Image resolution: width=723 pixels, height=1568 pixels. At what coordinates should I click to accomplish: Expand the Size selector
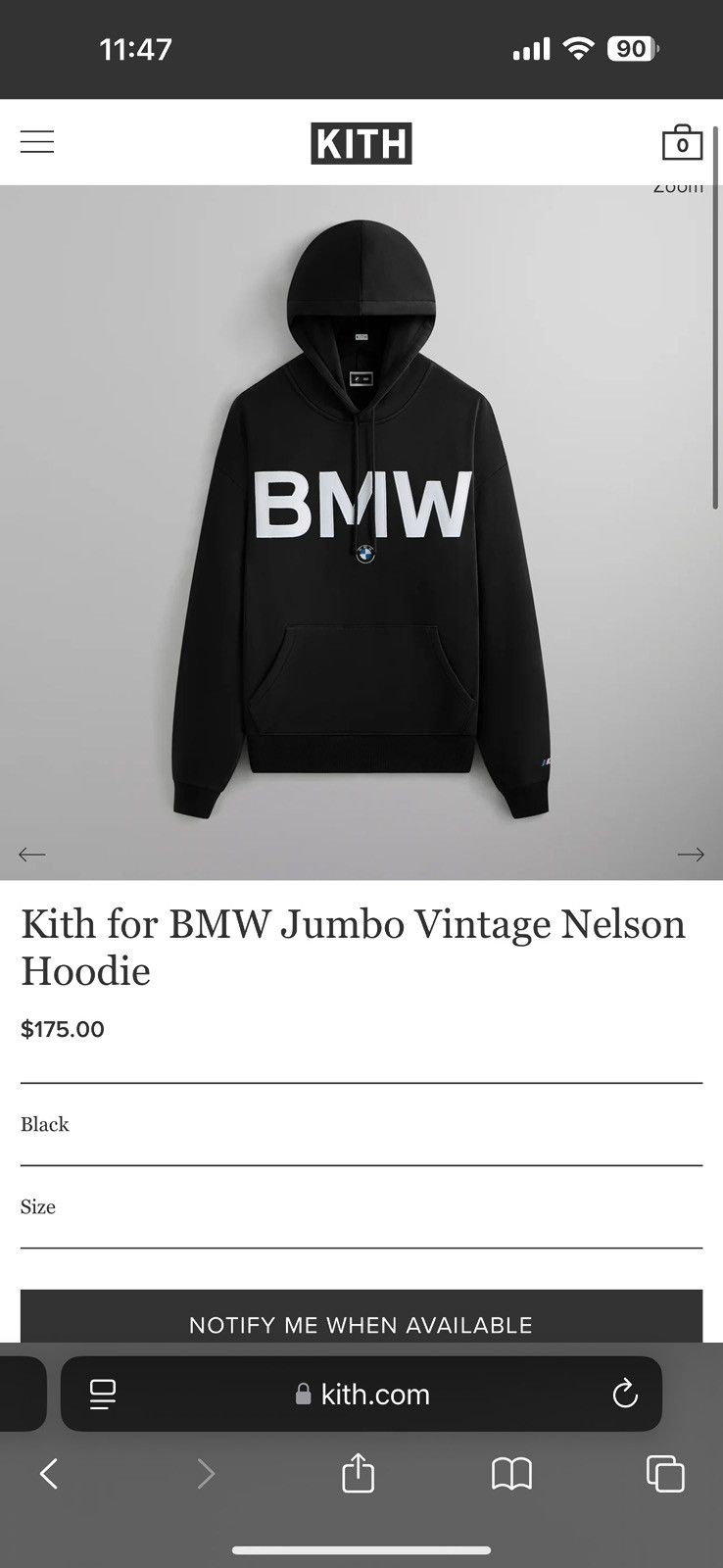tap(361, 1206)
